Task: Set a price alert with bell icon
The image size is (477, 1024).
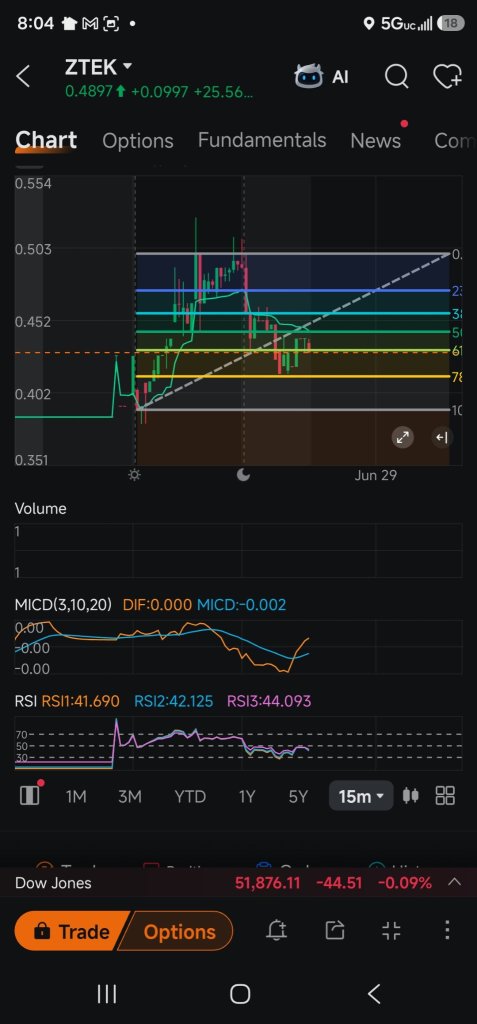Action: 276,931
